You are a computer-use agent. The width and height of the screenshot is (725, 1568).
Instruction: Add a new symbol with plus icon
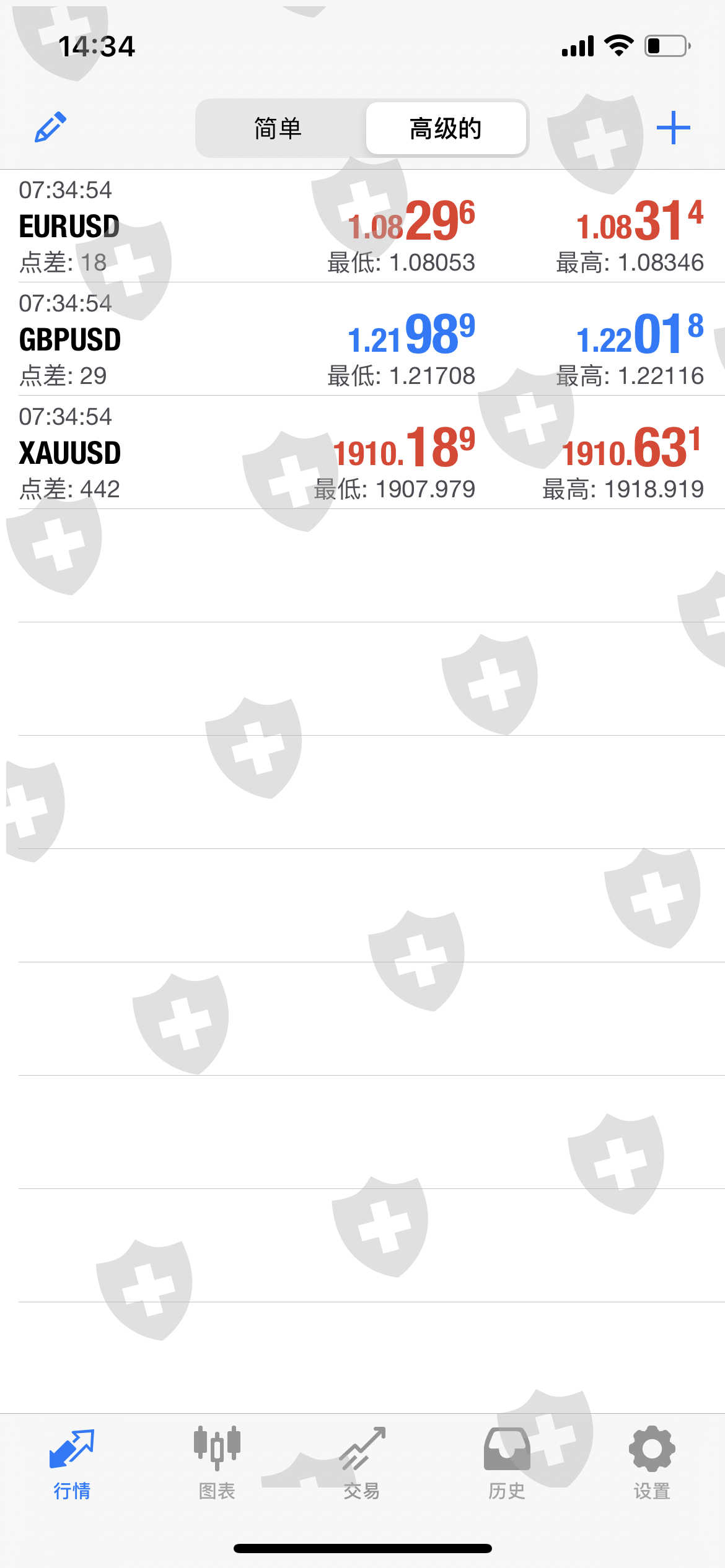tap(673, 128)
